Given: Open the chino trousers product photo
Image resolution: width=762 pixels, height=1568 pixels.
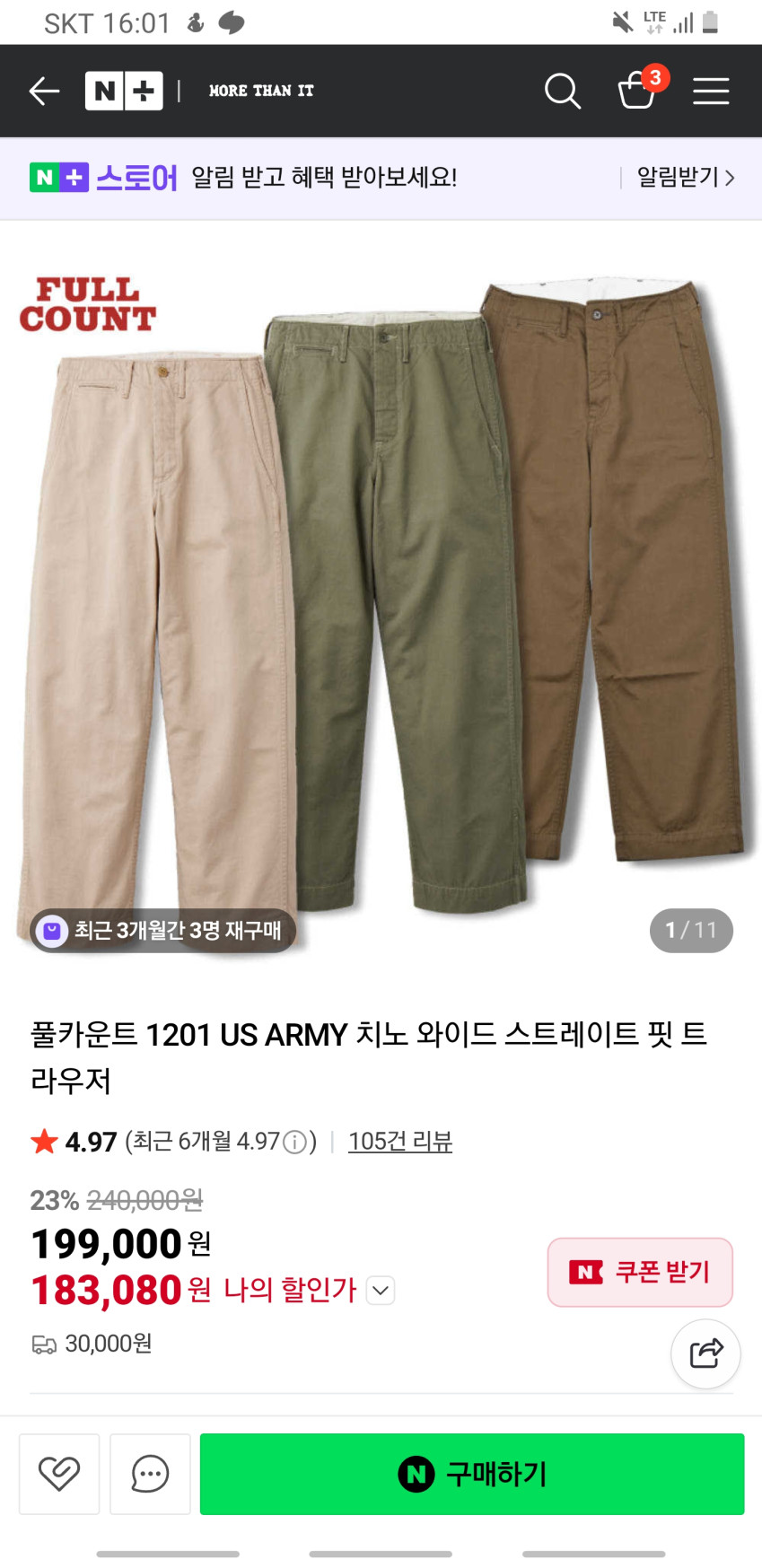Looking at the screenshot, I should point(381,592).
